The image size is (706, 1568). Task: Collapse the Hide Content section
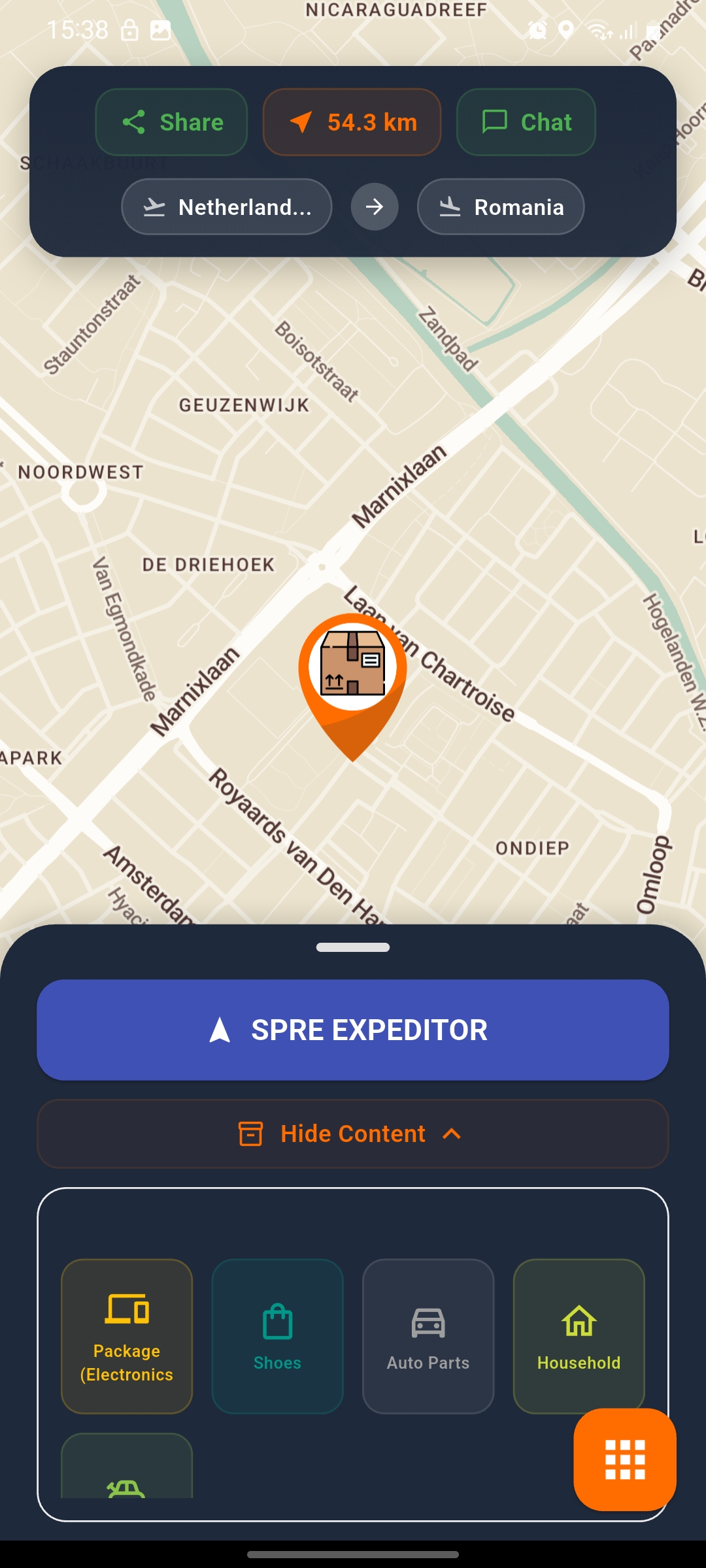point(353,1134)
